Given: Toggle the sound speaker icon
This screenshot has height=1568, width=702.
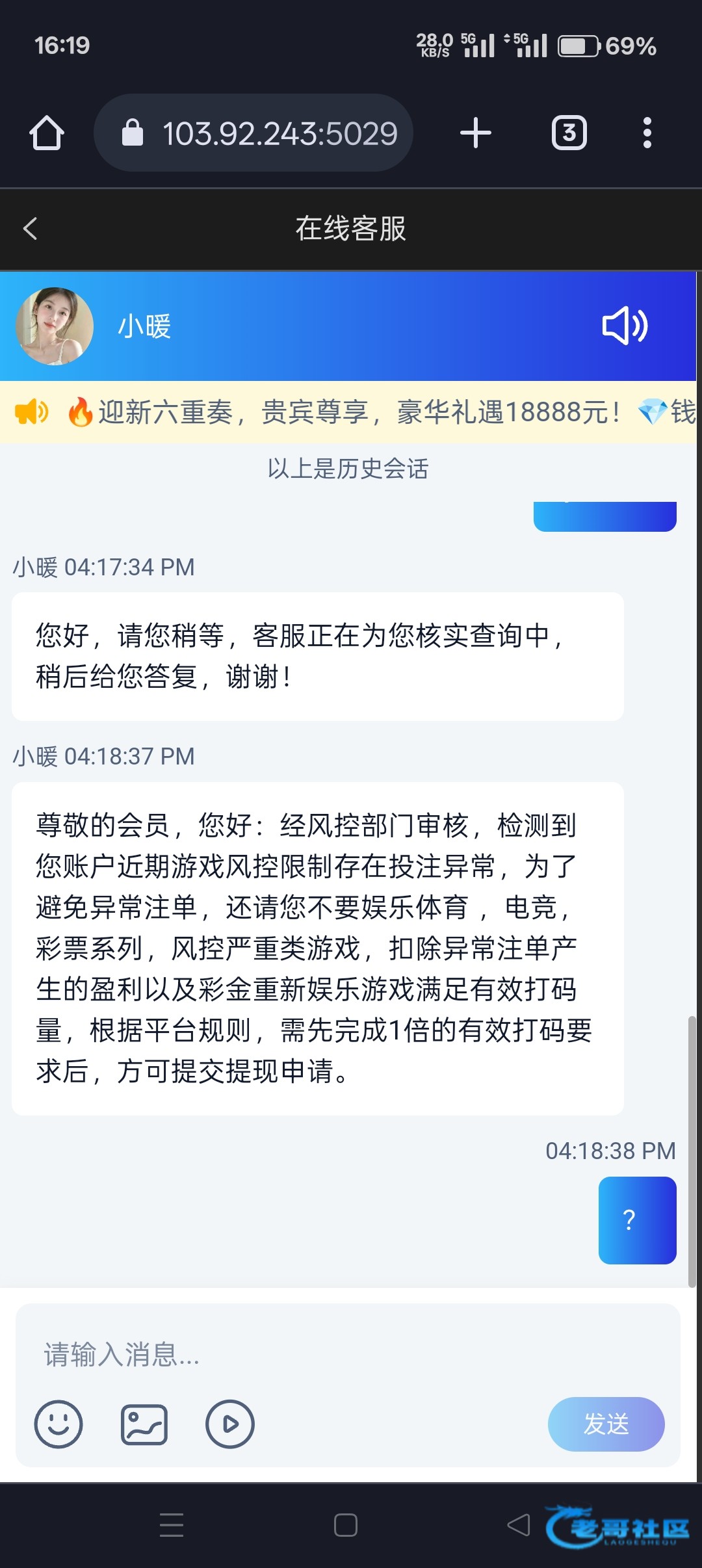Looking at the screenshot, I should tap(624, 326).
